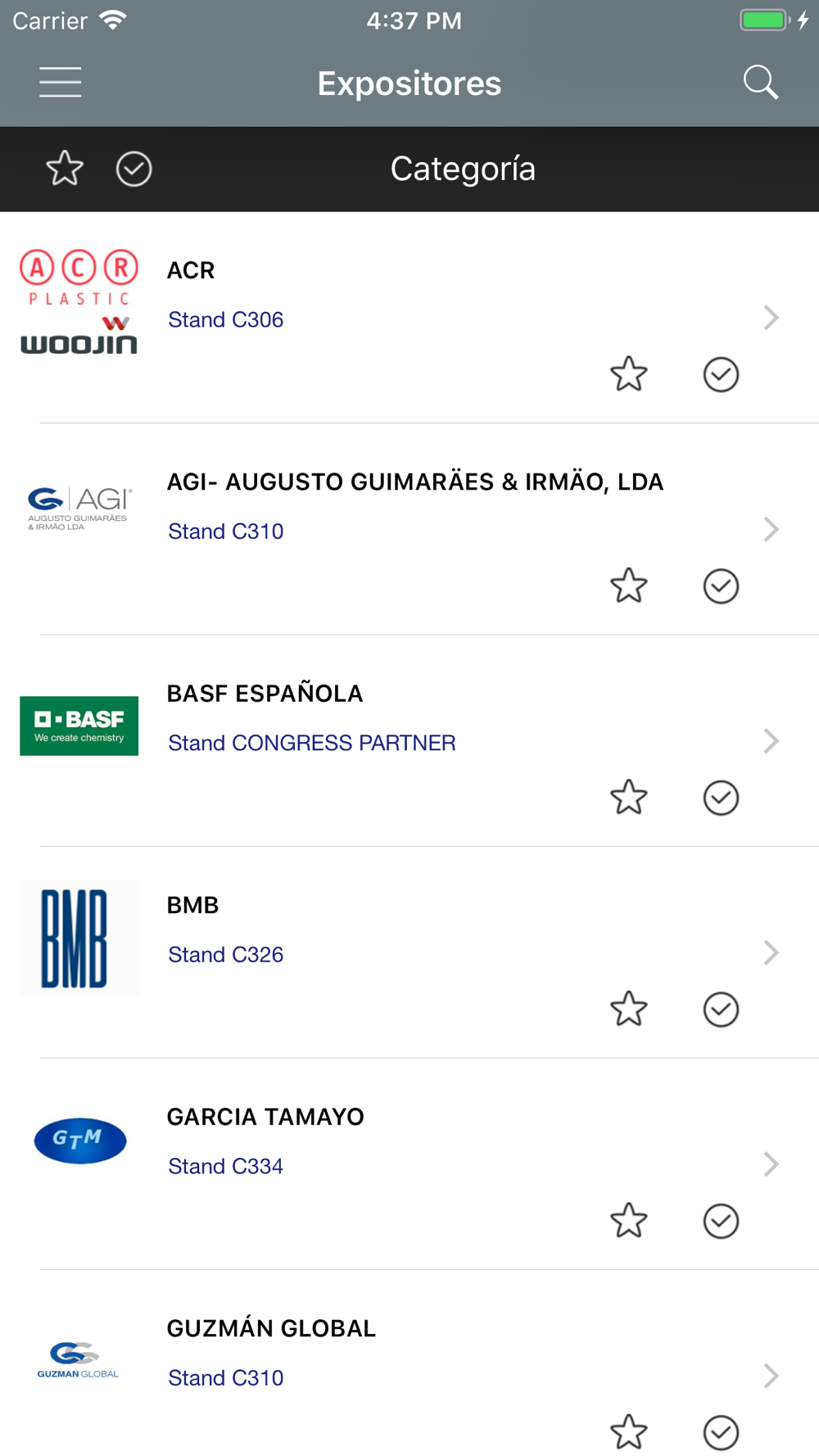Mark Garcia Tamayo as visited
The image size is (819, 1456).
tap(721, 1221)
